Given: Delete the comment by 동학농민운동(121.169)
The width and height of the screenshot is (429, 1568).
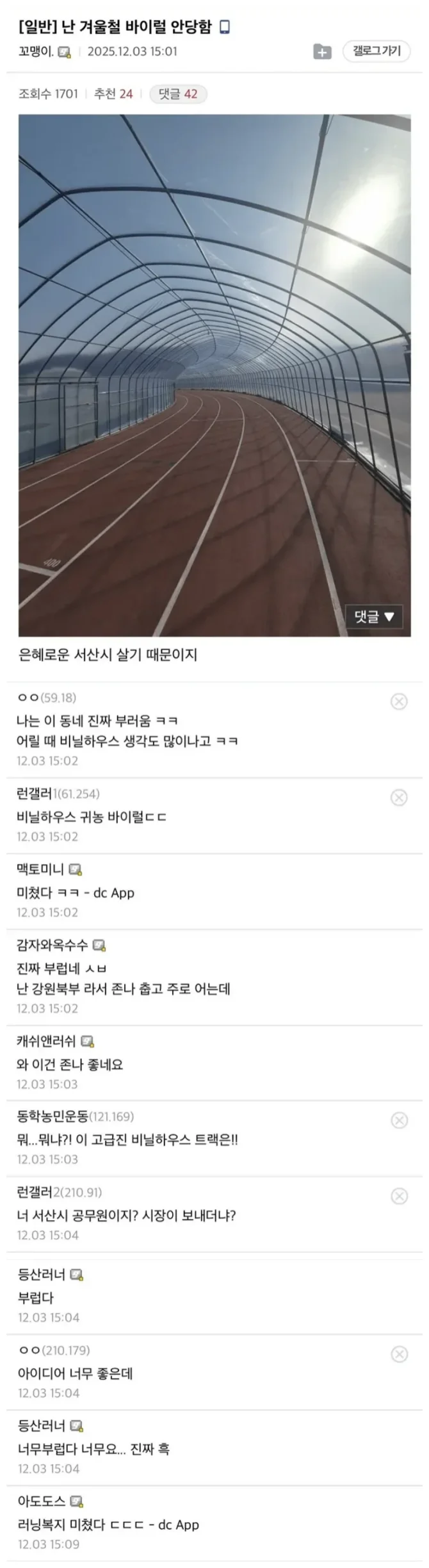Looking at the screenshot, I should (x=399, y=1120).
